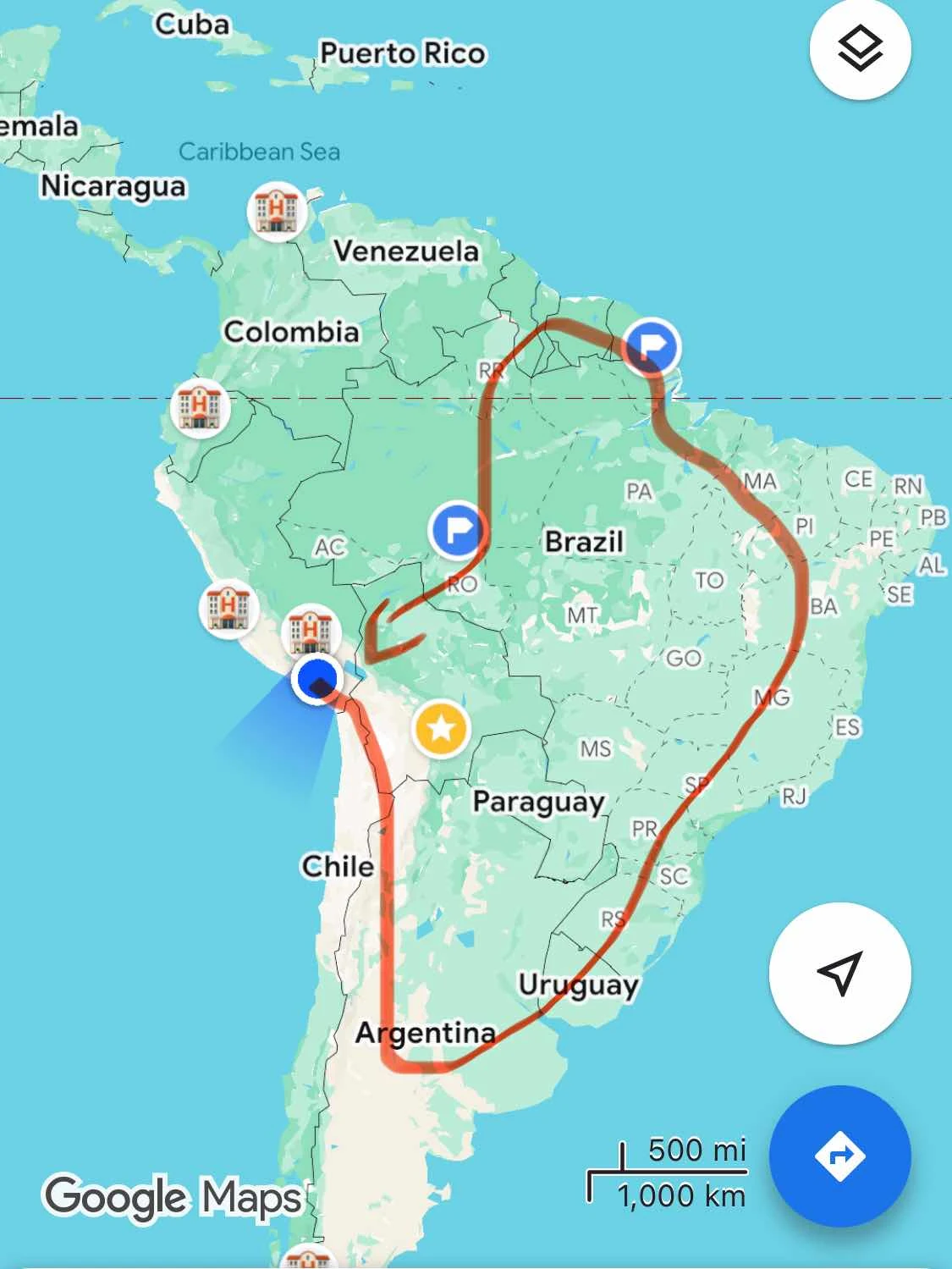Open the map layers selector
Image resolution: width=952 pixels, height=1269 pixels.
[860, 49]
